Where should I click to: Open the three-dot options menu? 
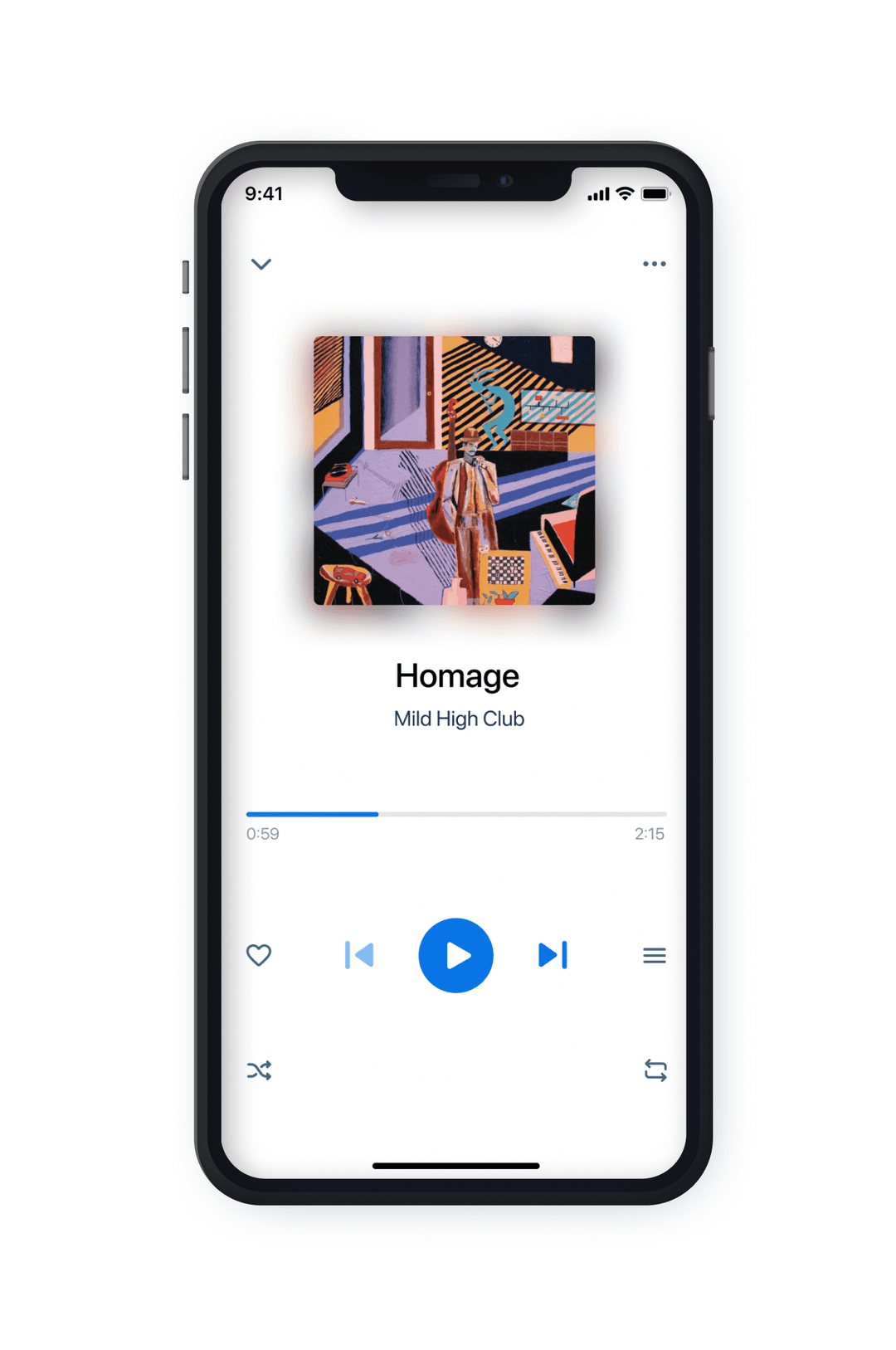[x=654, y=264]
